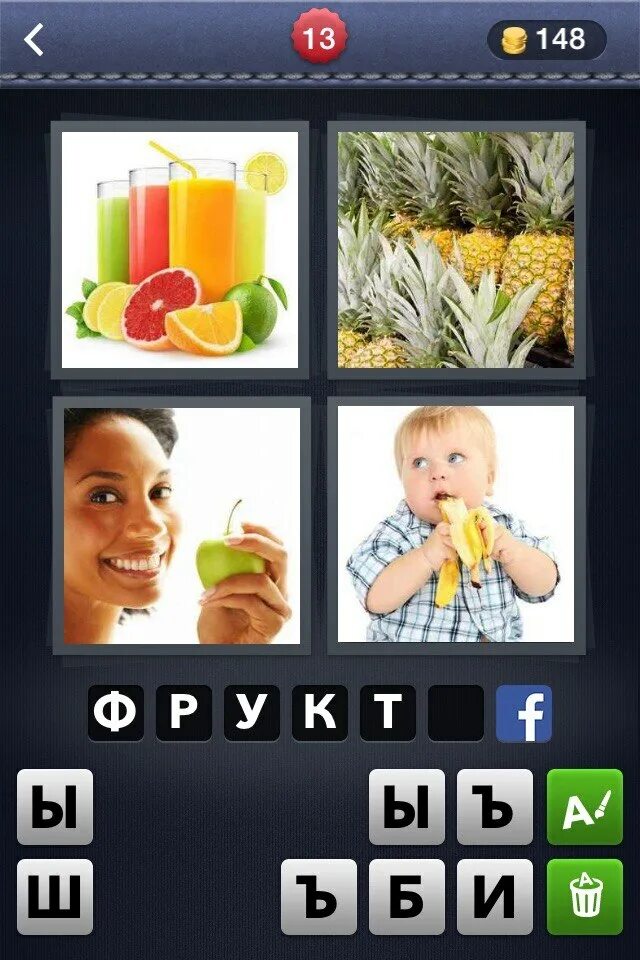Pick the letter И tile
The height and width of the screenshot is (960, 640).
coord(495,896)
